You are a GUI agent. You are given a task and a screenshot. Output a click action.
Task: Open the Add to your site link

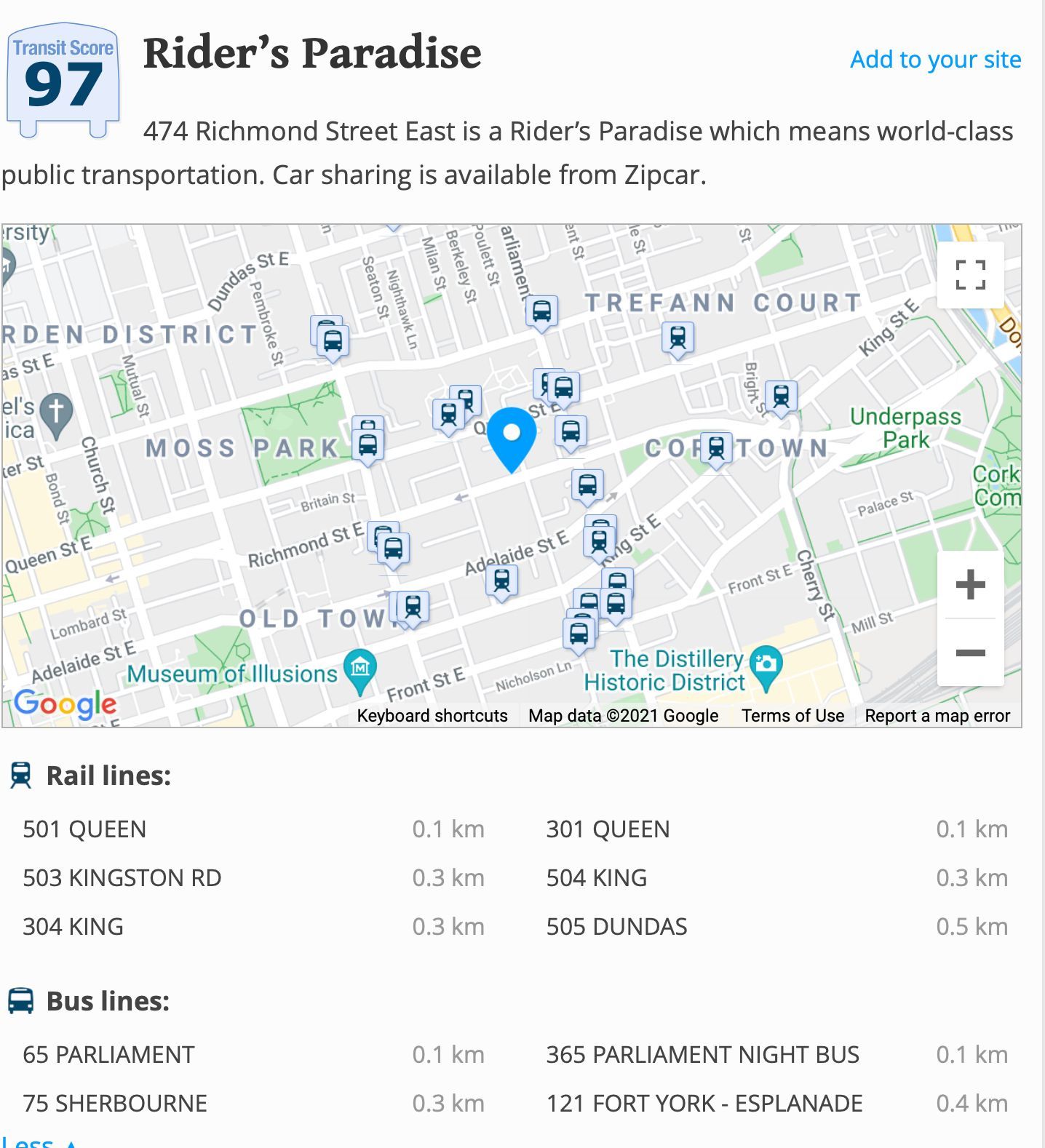point(935,59)
